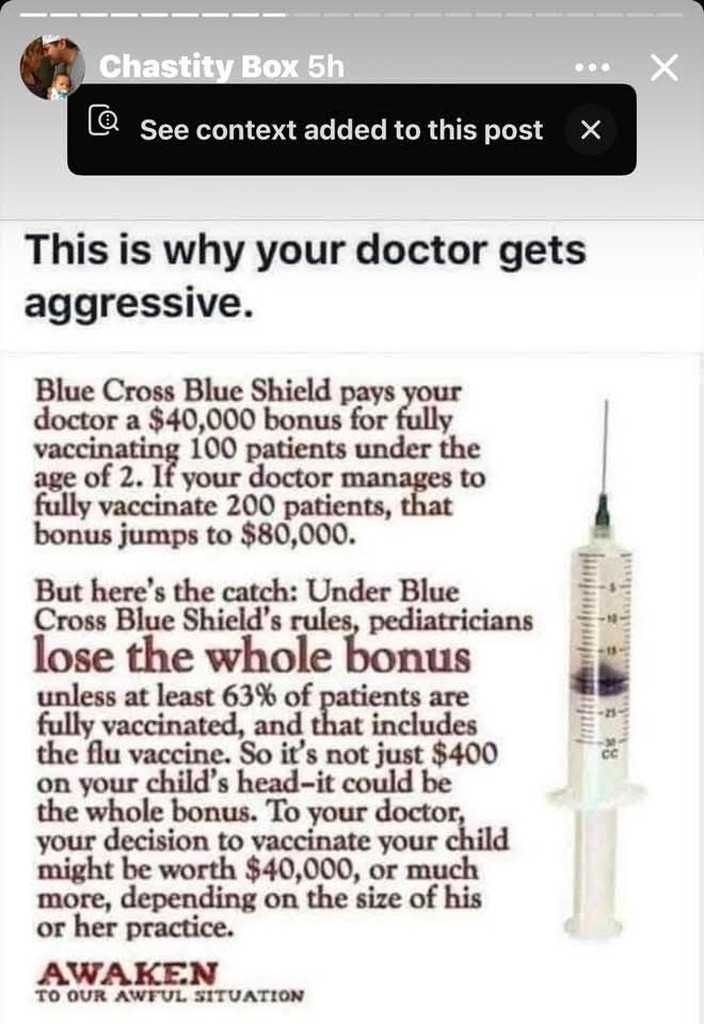704x1024 pixels.
Task: Close the story viewer
Action: (664, 67)
